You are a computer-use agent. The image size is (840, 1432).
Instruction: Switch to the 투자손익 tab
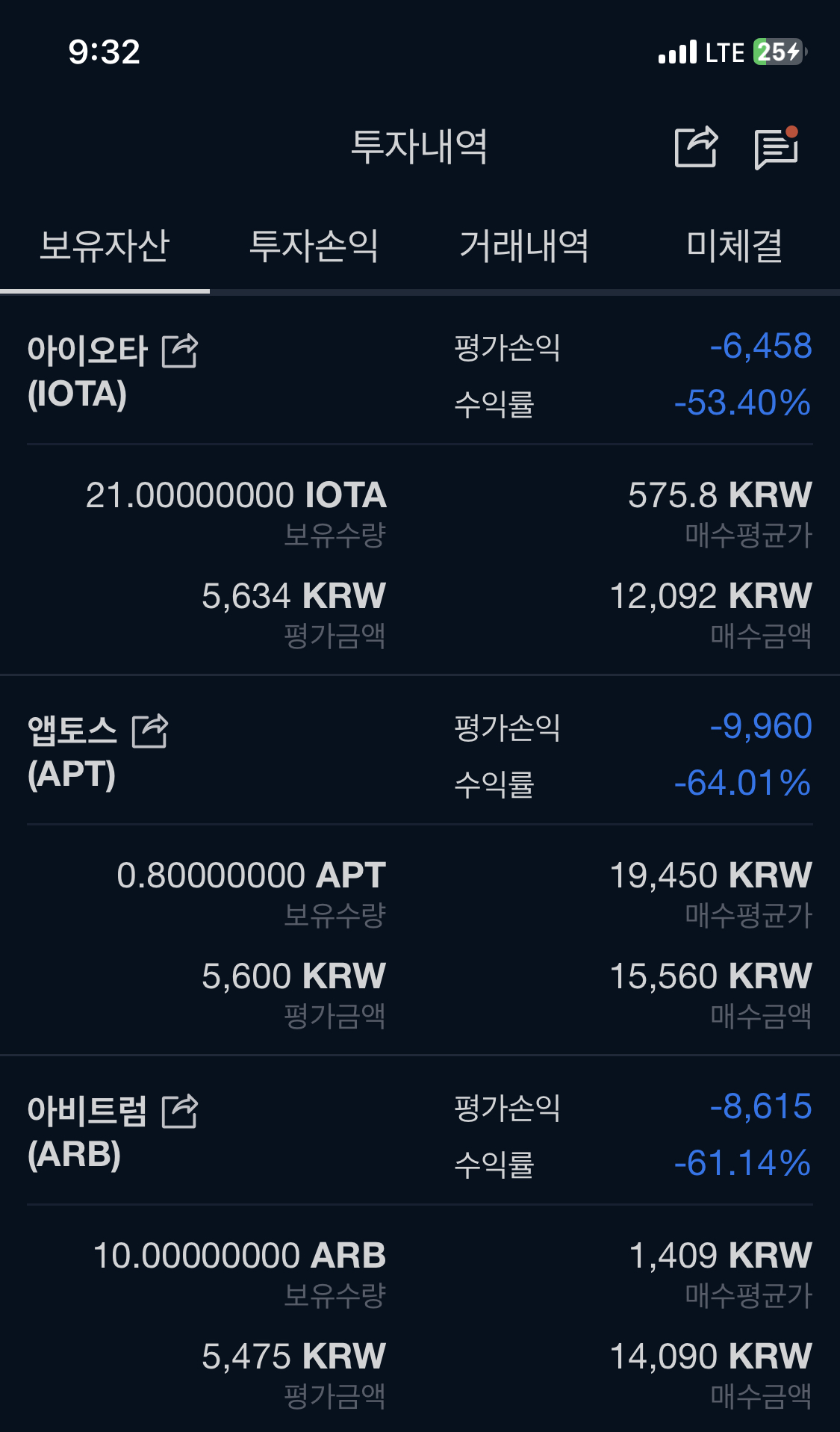[314, 246]
